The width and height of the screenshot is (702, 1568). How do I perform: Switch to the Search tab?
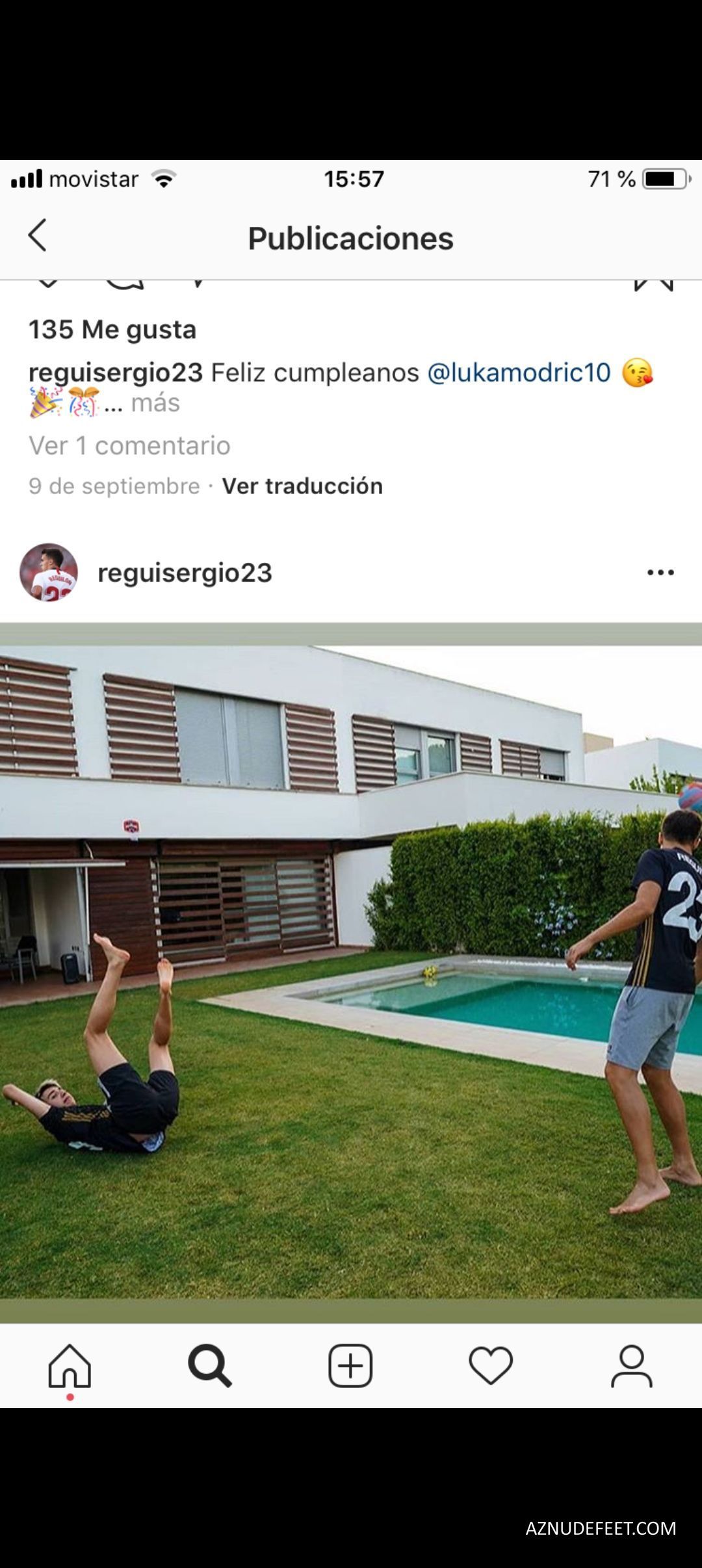210,1366
